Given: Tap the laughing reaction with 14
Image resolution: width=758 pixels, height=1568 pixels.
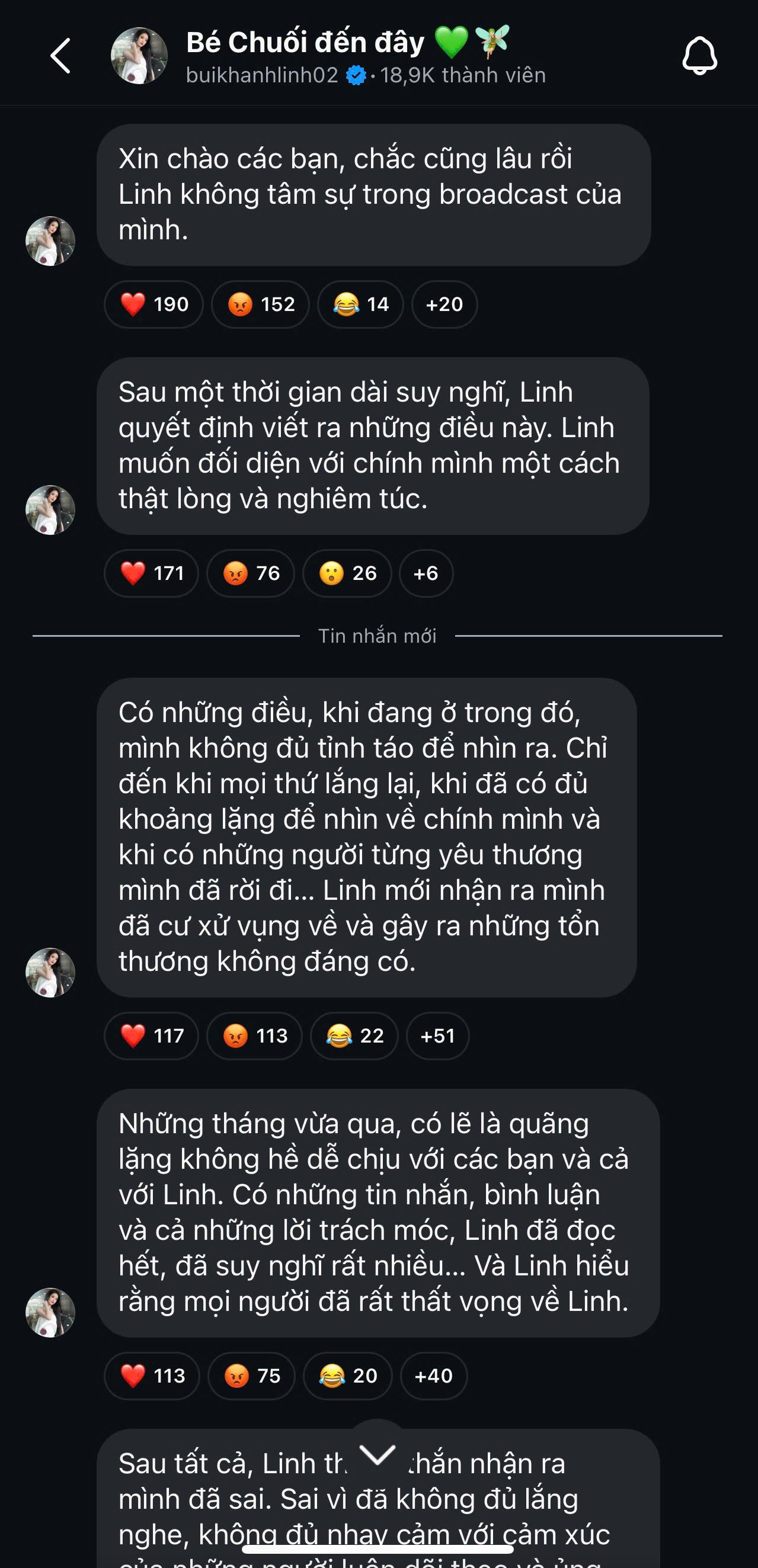Looking at the screenshot, I should coord(360,304).
